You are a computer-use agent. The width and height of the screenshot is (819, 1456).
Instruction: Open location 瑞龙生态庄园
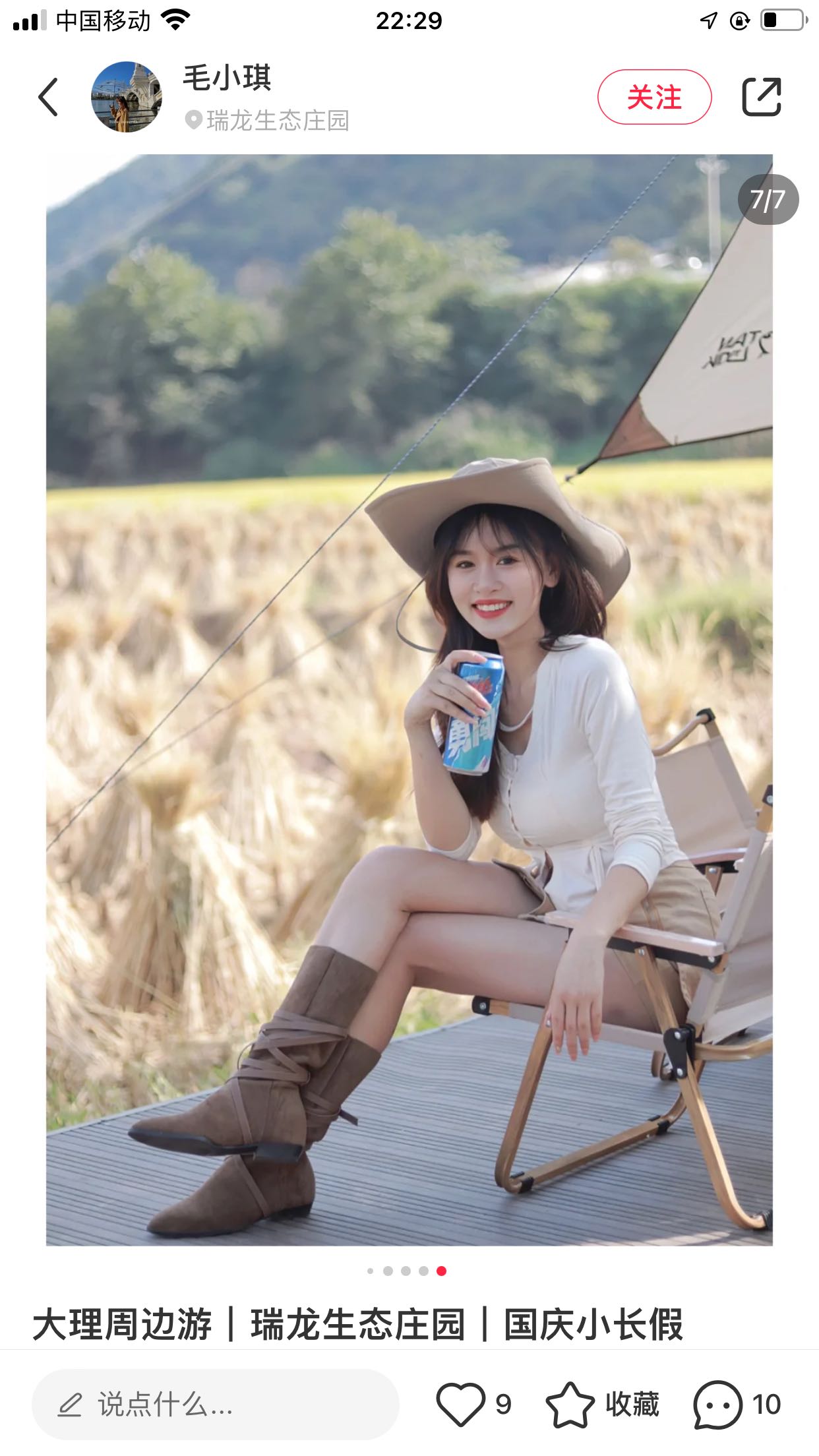tap(277, 121)
